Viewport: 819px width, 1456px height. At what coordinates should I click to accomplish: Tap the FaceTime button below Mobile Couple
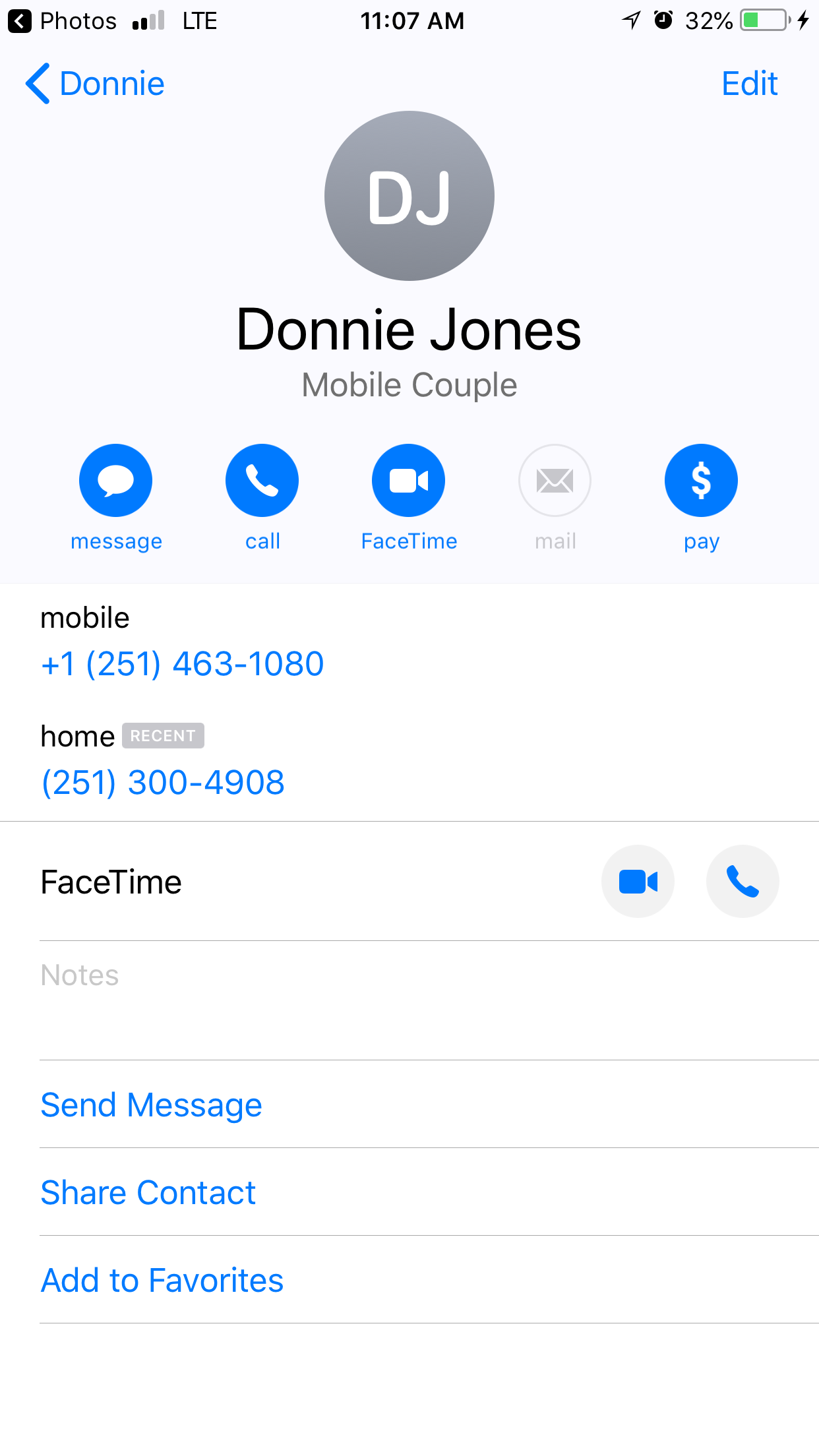point(409,480)
